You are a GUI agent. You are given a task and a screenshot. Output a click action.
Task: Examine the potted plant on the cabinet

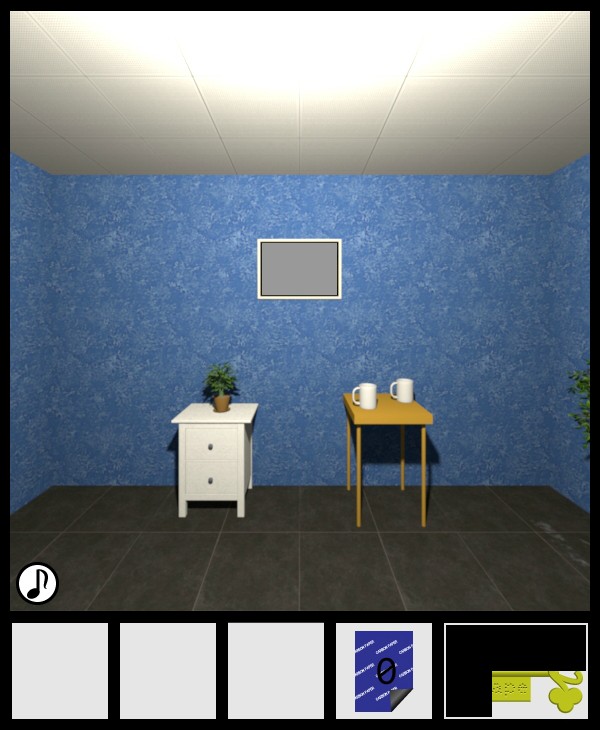coord(221,387)
